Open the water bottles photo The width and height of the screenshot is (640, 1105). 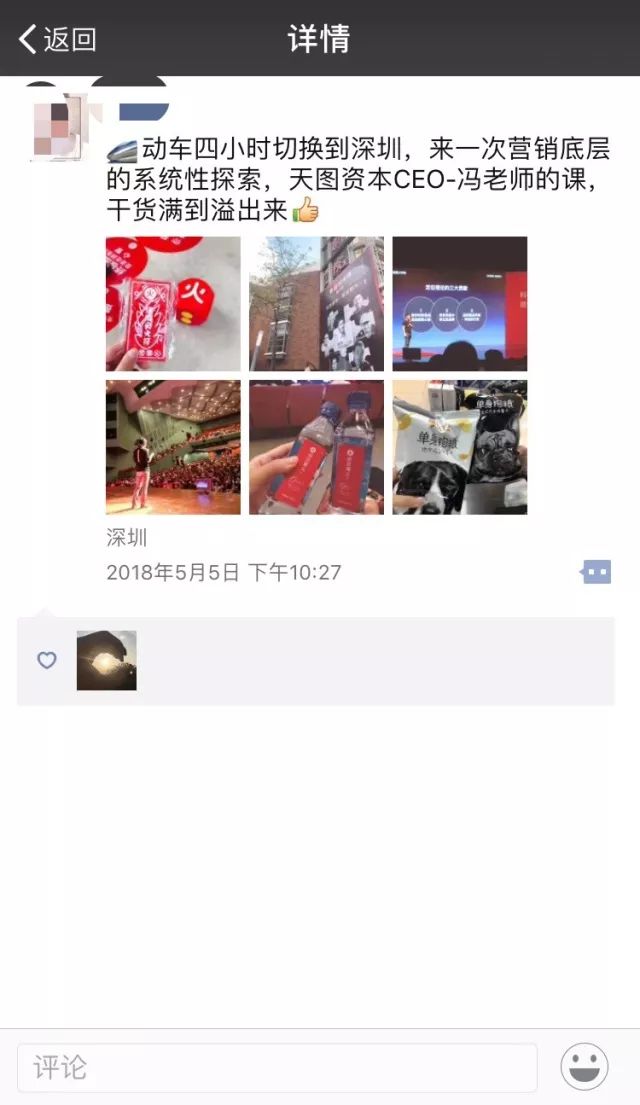[316, 447]
